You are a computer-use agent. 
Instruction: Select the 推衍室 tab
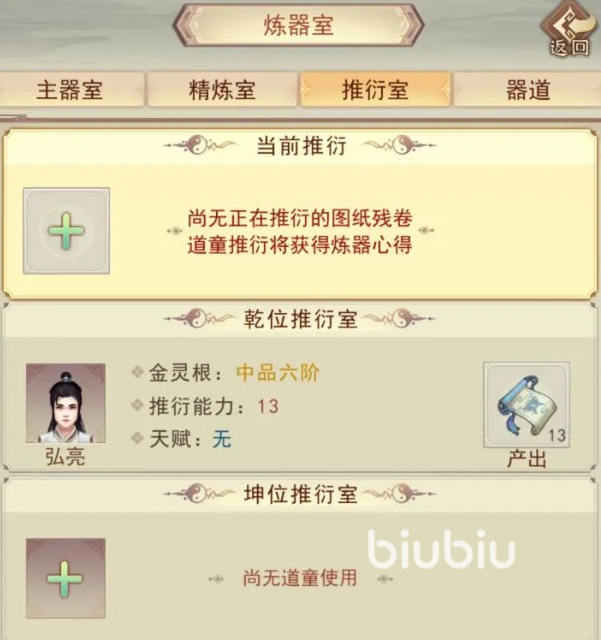click(x=375, y=90)
